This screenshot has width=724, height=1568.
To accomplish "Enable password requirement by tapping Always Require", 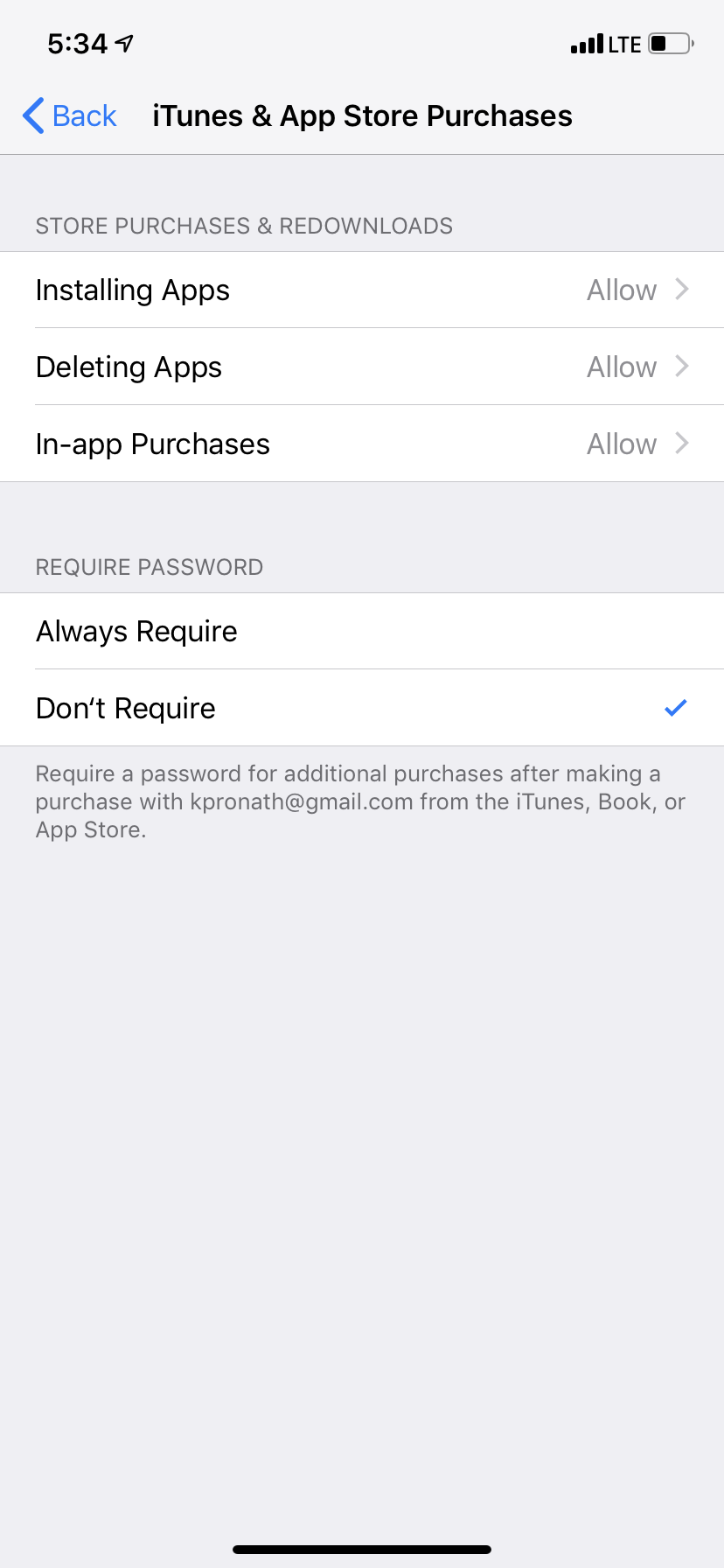I will [x=136, y=631].
